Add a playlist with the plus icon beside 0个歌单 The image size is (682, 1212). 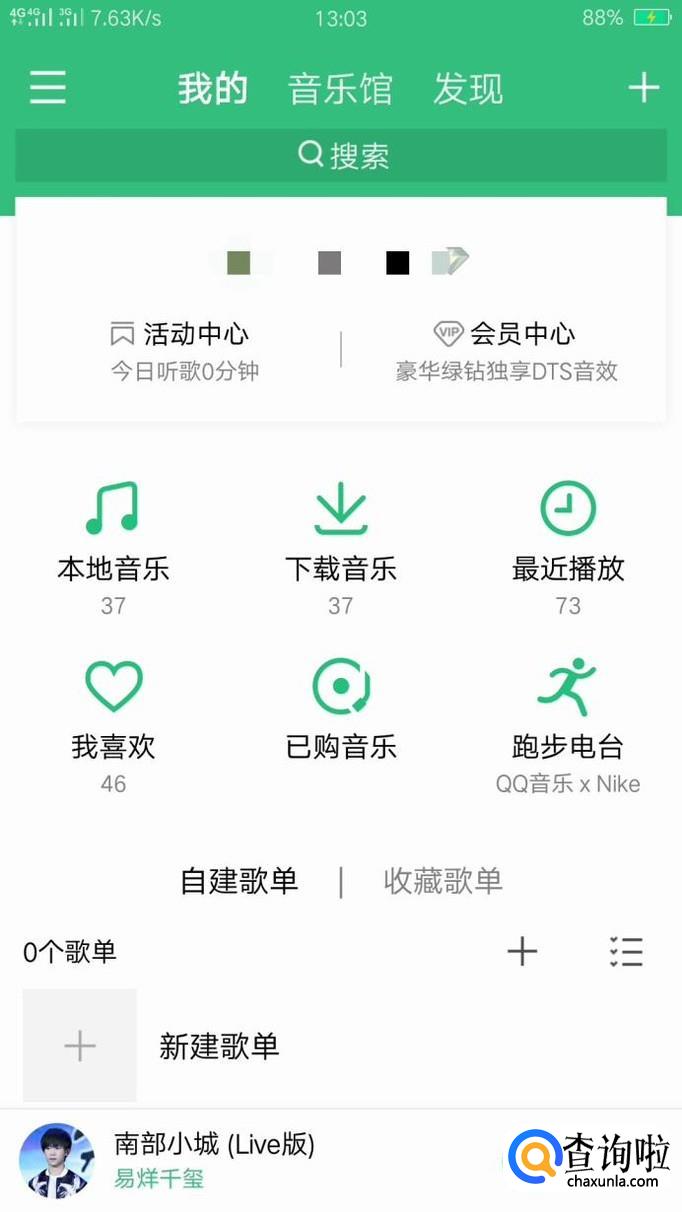click(x=522, y=952)
